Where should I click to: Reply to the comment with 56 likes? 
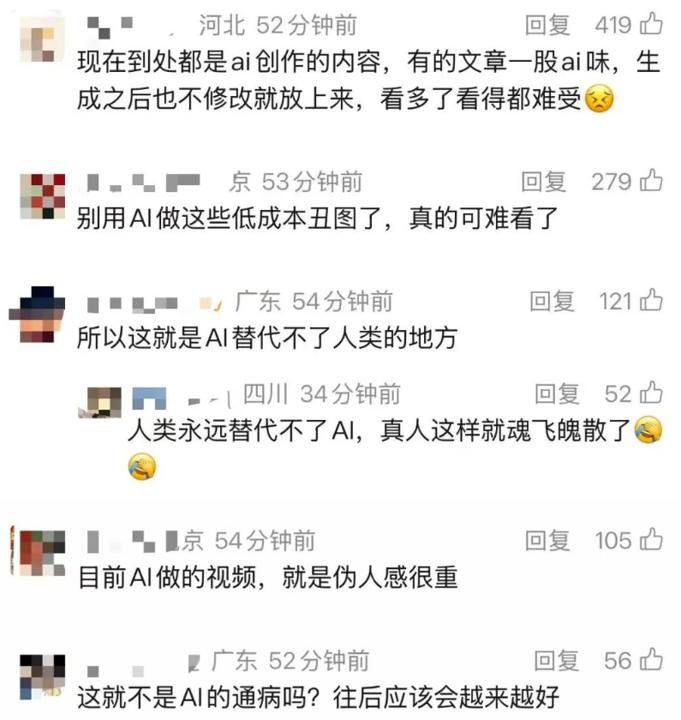(557, 661)
